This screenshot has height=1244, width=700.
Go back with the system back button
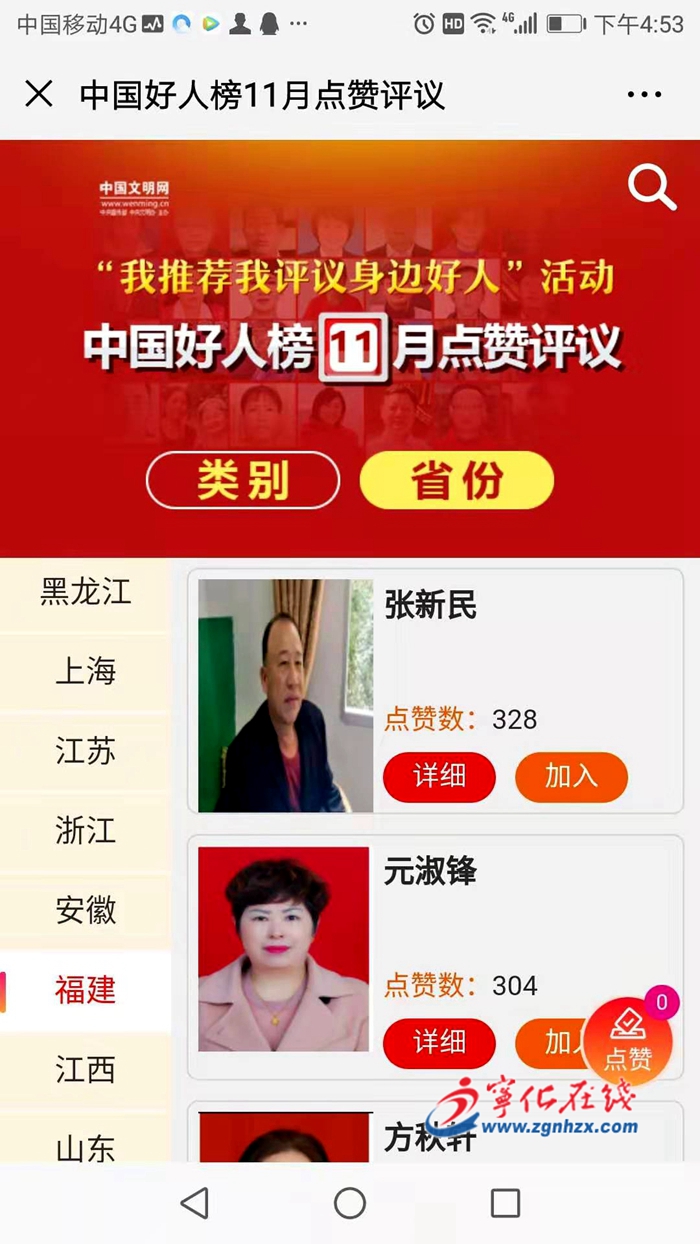coord(194,1203)
